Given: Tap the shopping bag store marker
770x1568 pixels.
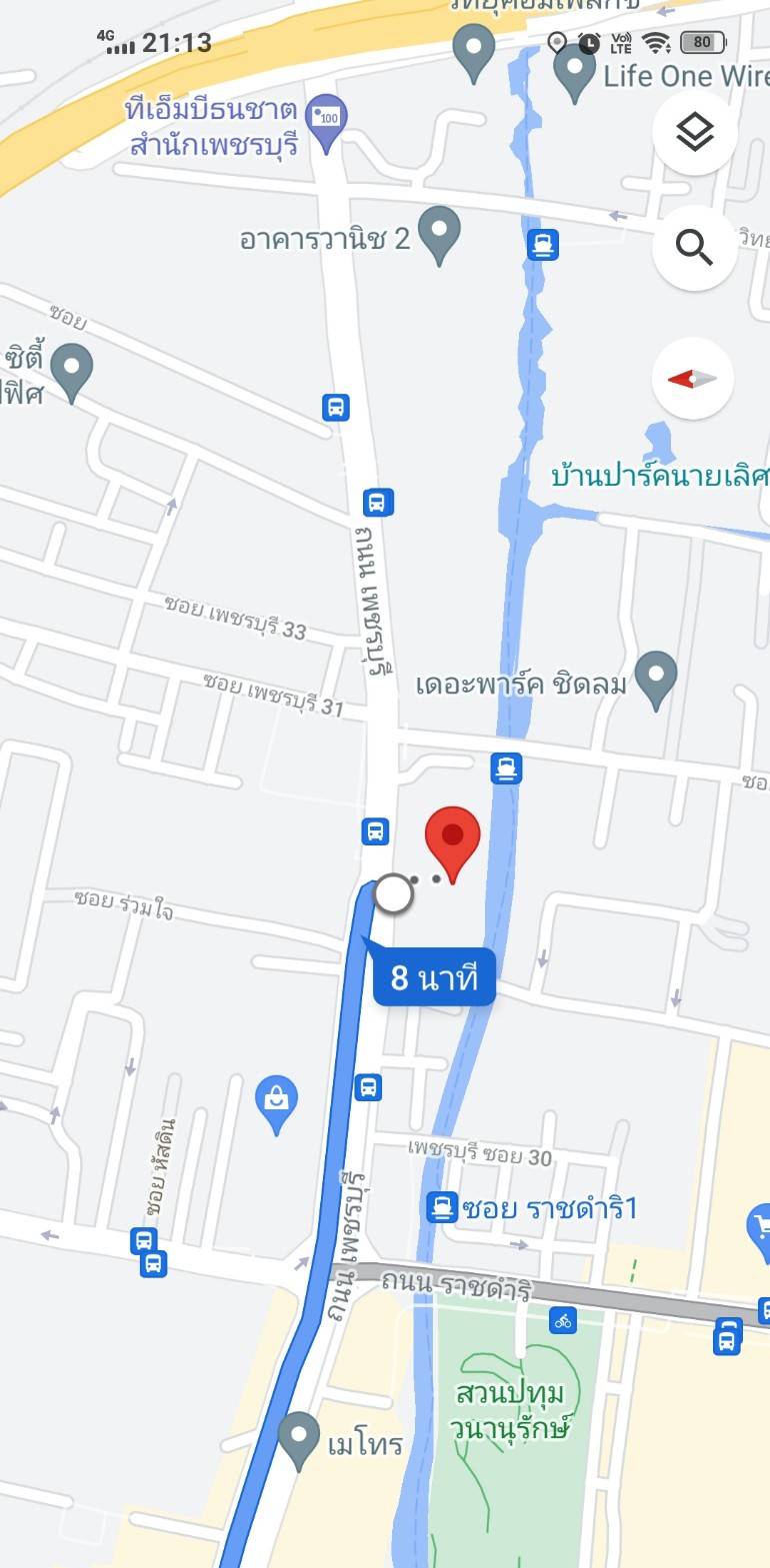Looking at the screenshot, I should [x=276, y=1105].
